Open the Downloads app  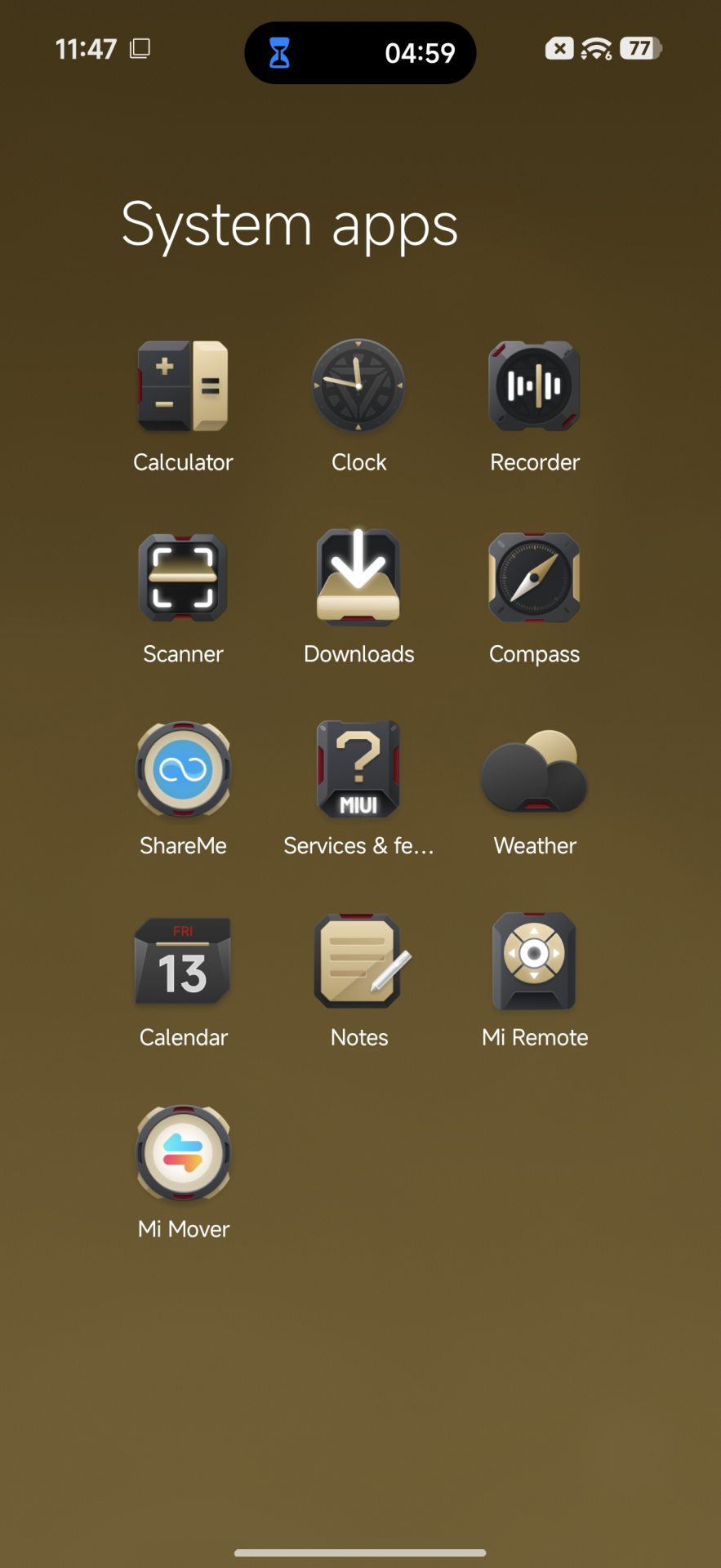point(358,578)
